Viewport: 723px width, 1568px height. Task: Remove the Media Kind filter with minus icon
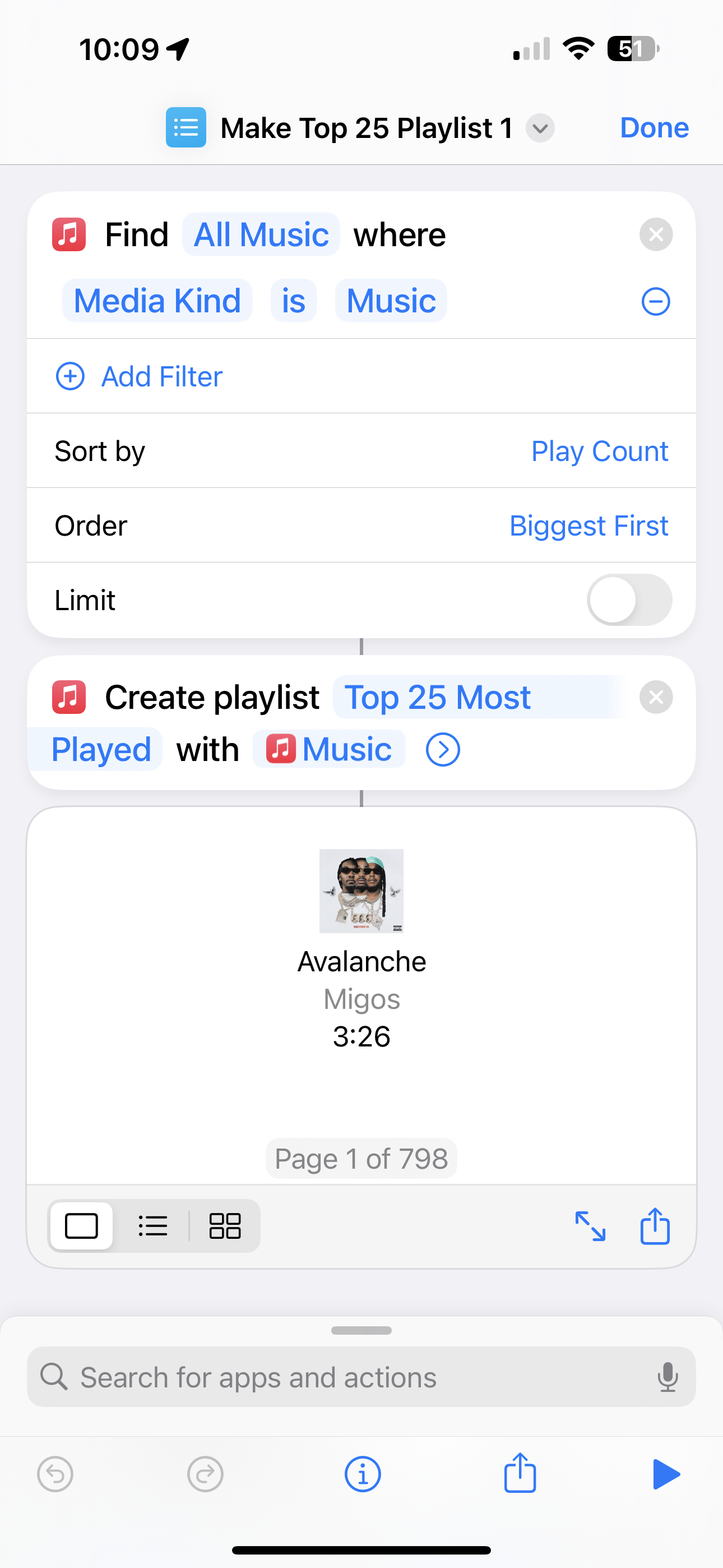click(655, 301)
